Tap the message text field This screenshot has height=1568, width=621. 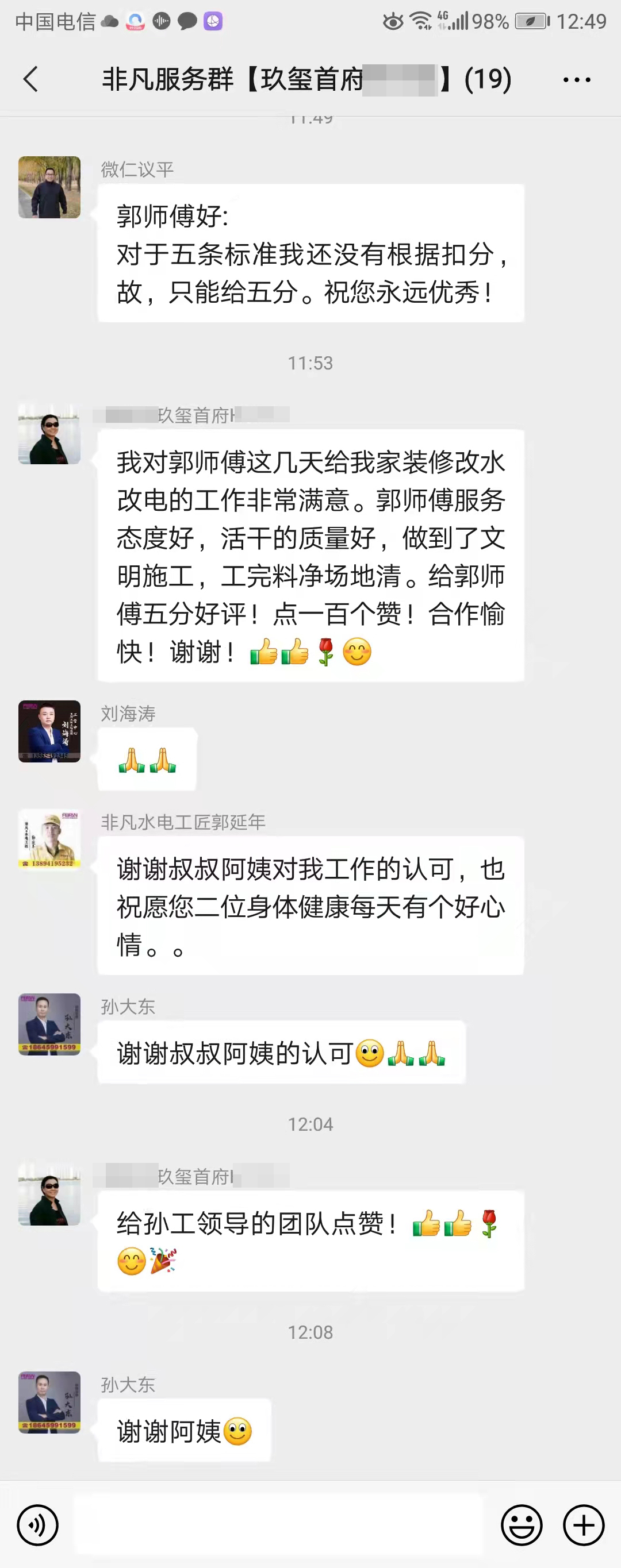coord(278,1524)
